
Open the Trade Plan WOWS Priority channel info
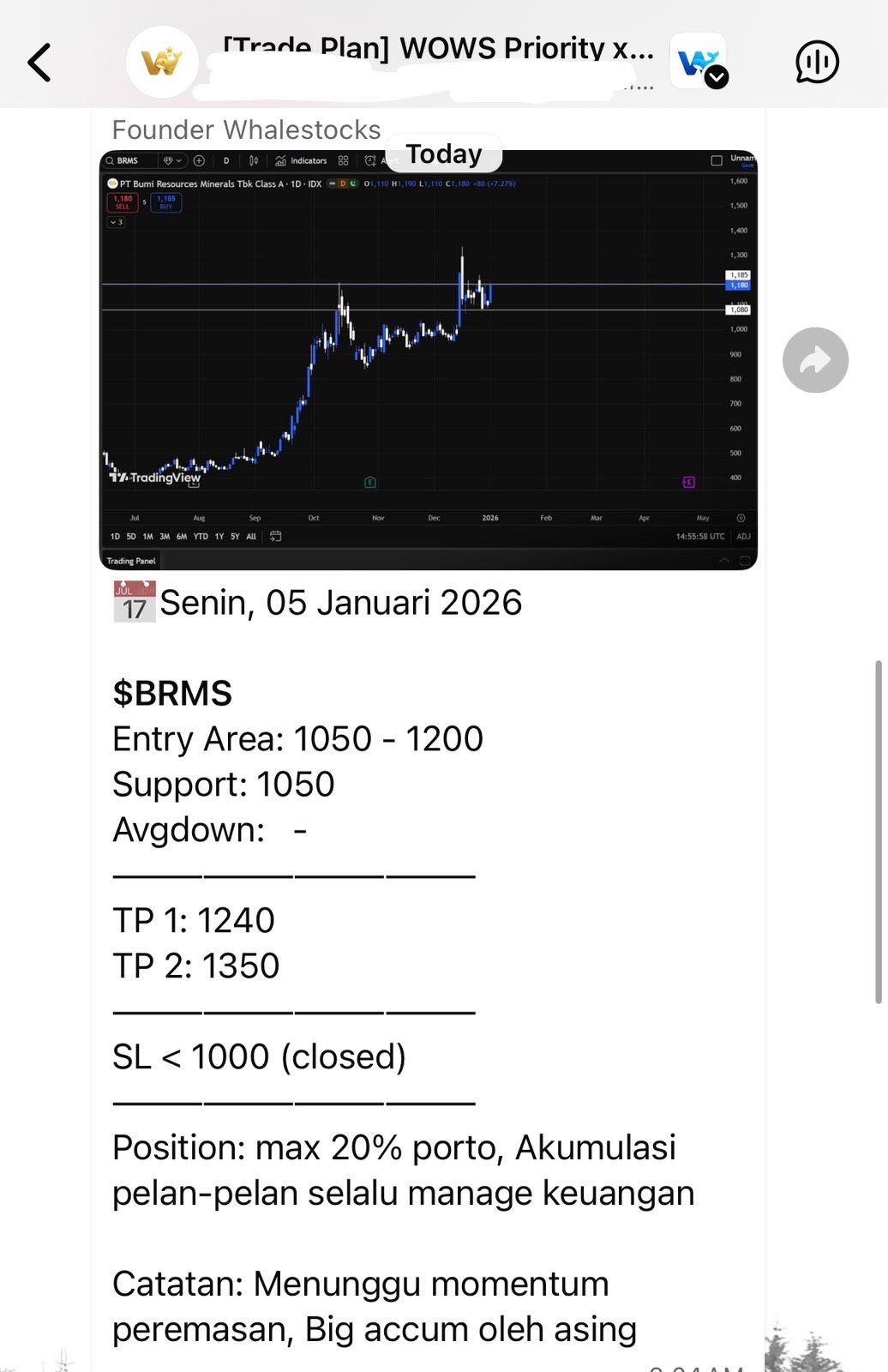[x=437, y=49]
